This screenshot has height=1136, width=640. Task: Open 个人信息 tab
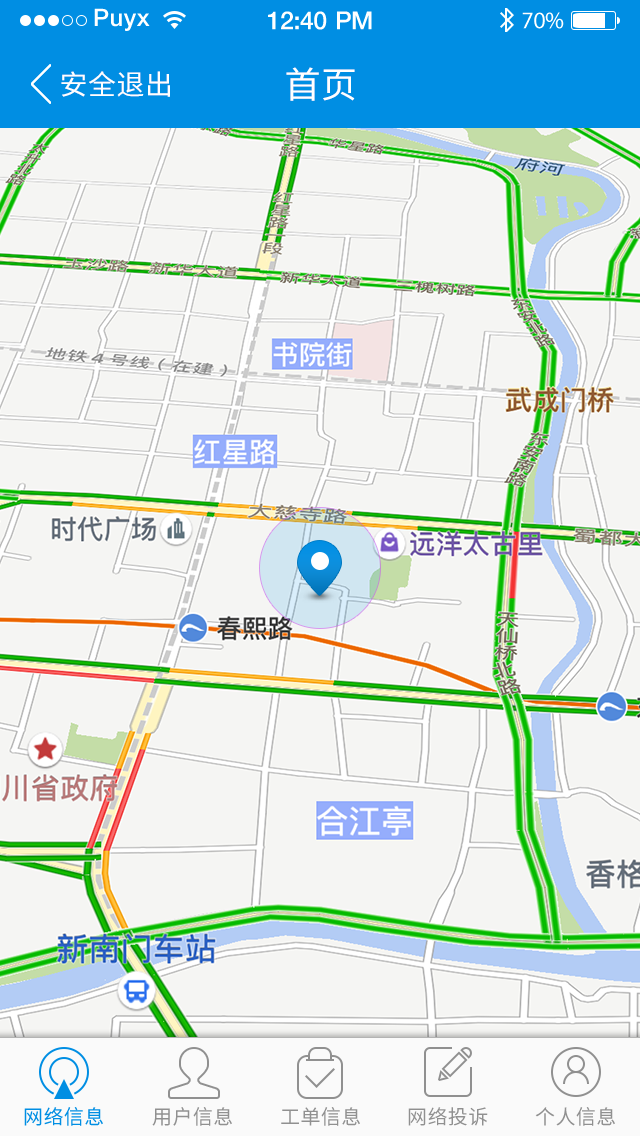(575, 1087)
